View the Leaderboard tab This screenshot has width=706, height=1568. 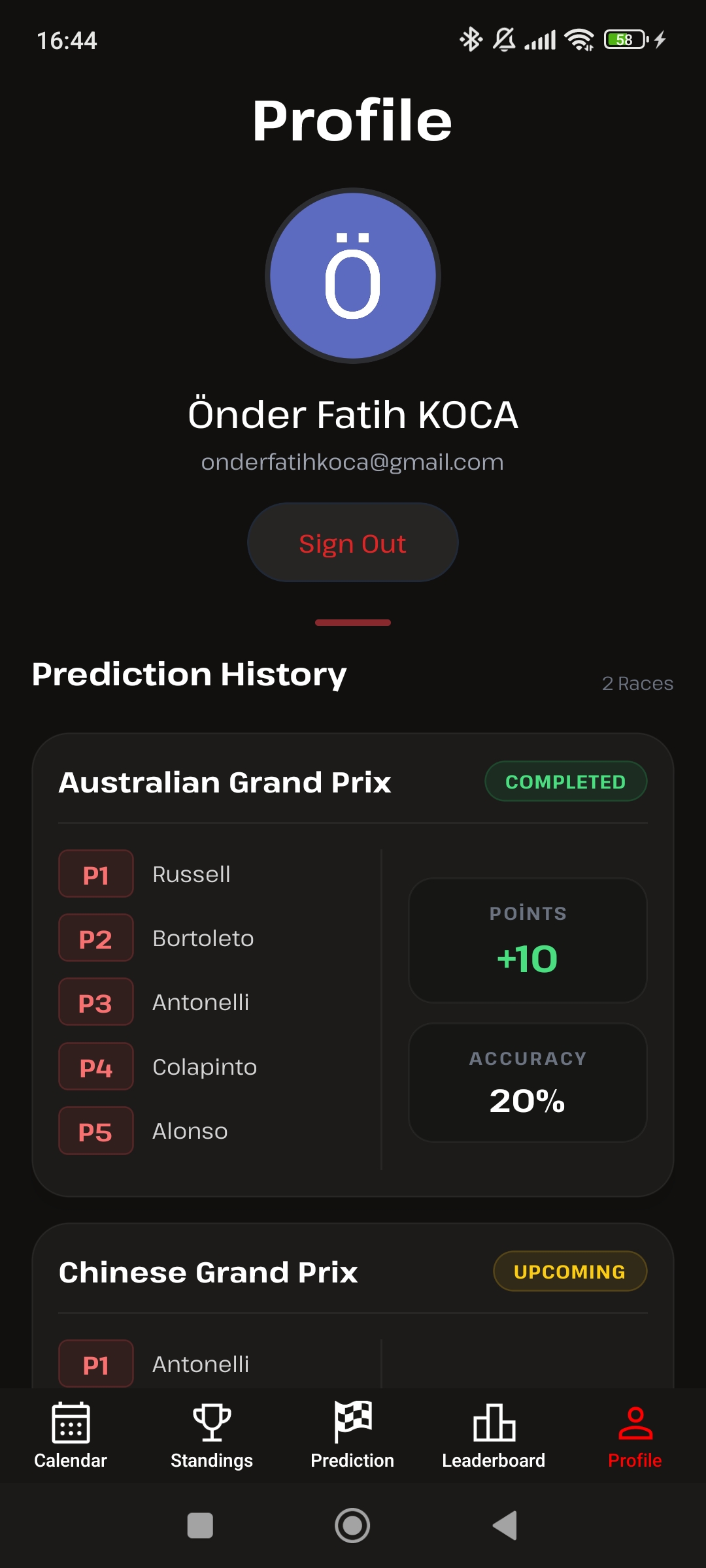coord(494,1435)
